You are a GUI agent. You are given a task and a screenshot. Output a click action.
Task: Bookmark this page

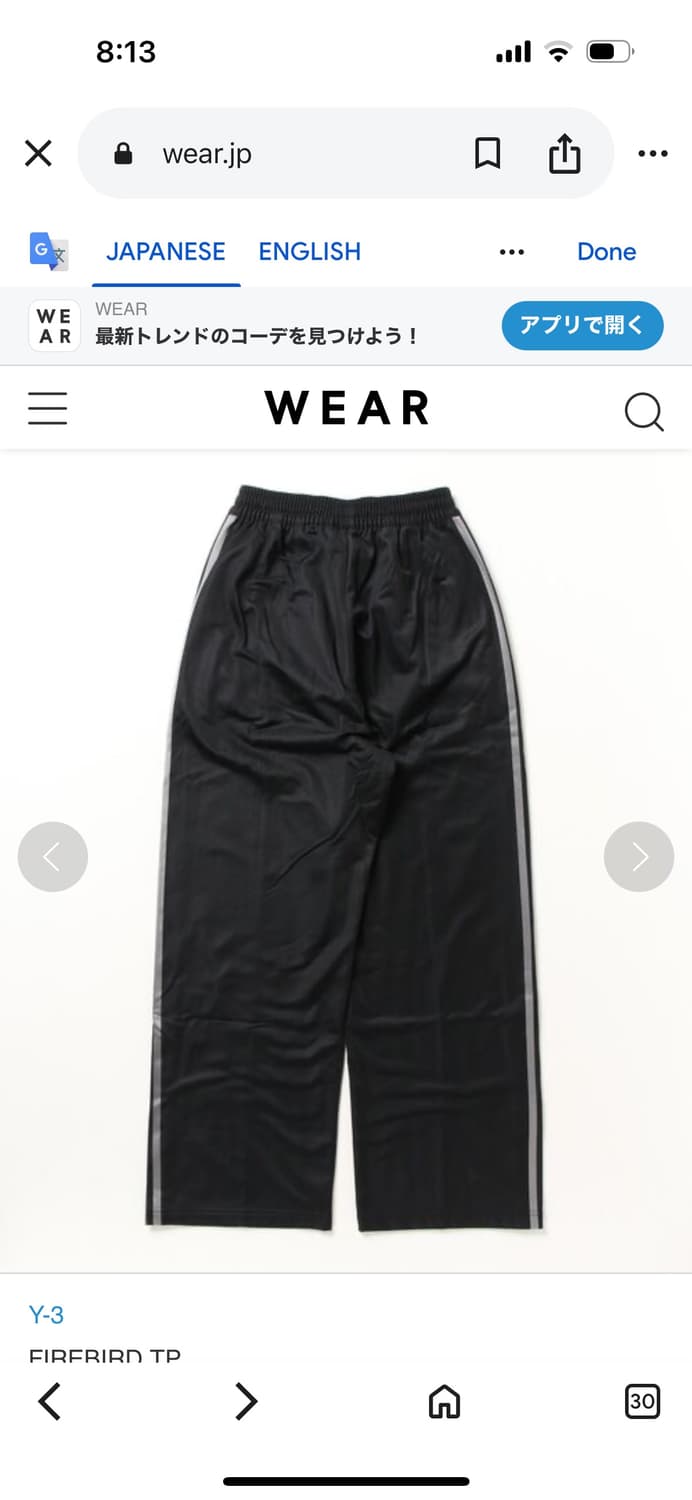(x=487, y=154)
